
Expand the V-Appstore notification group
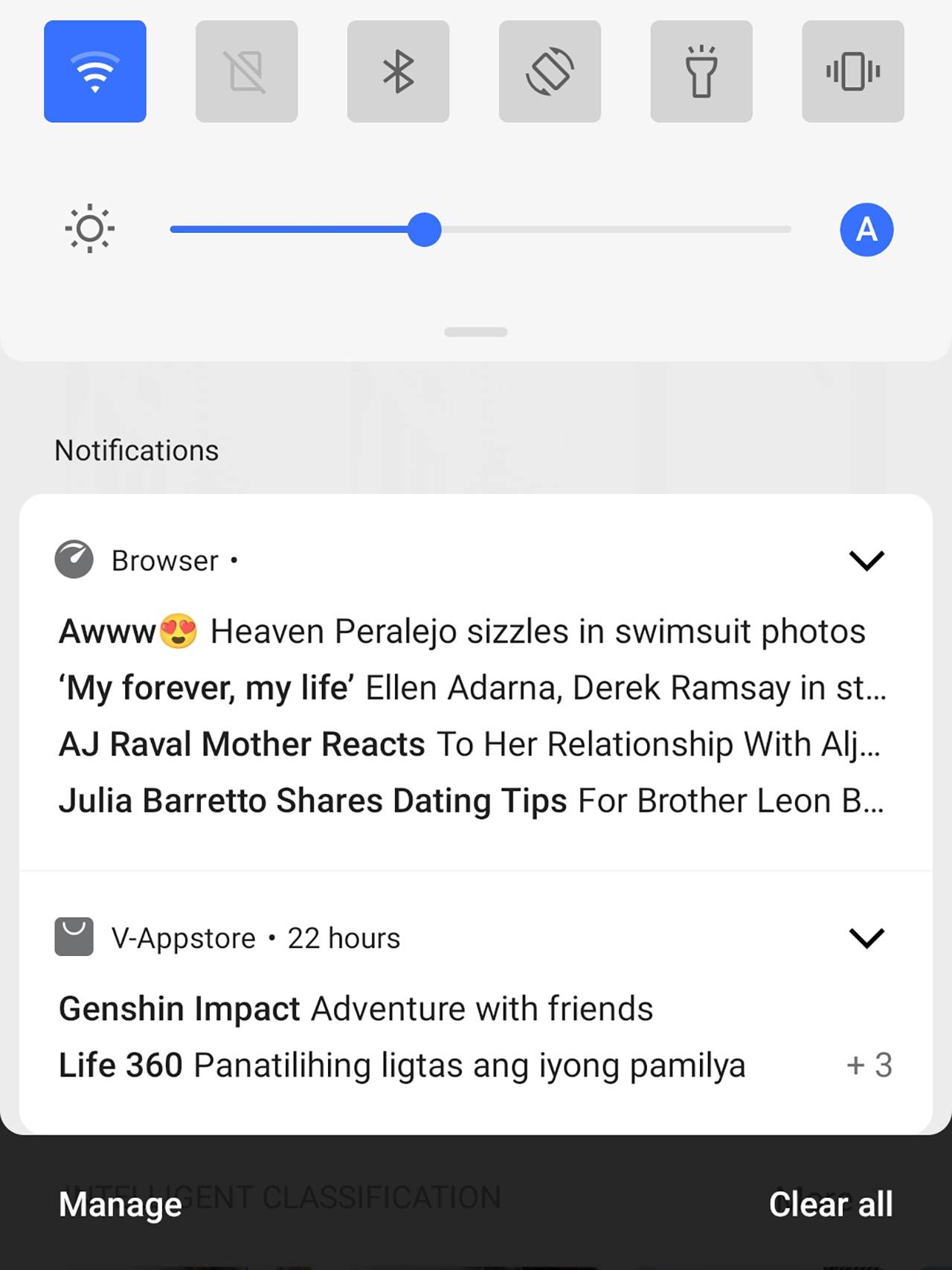click(866, 938)
